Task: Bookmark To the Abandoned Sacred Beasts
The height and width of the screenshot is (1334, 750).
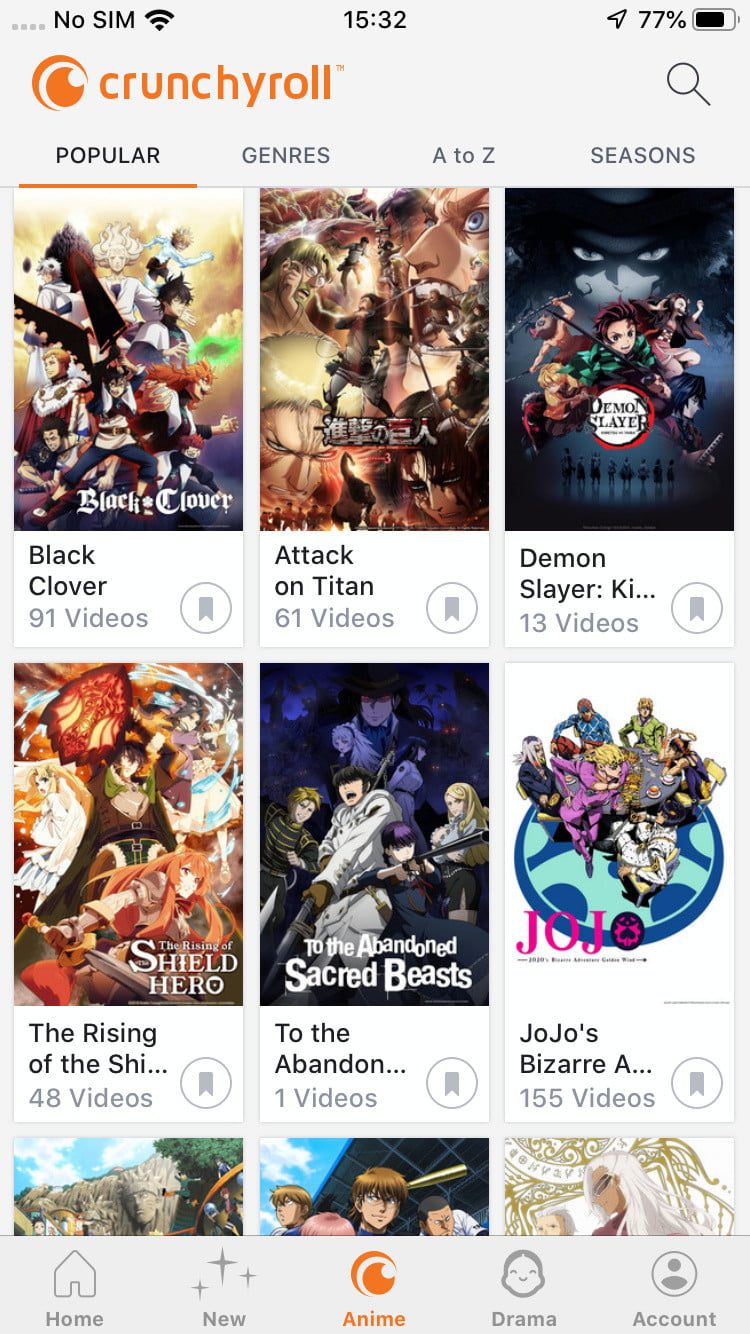Action: [x=452, y=1084]
